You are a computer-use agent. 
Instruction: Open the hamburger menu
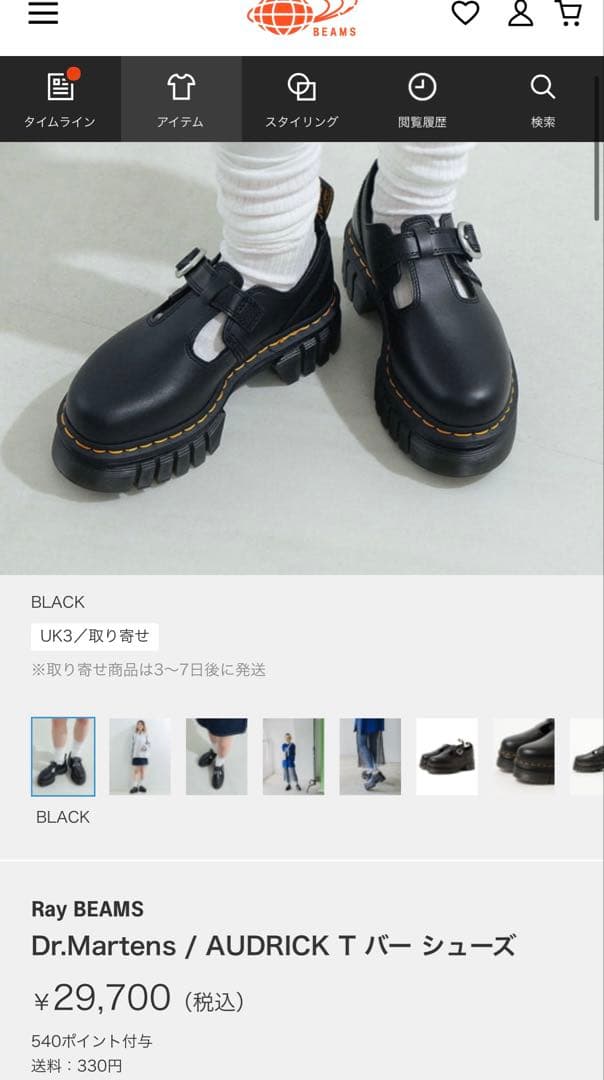click(43, 14)
